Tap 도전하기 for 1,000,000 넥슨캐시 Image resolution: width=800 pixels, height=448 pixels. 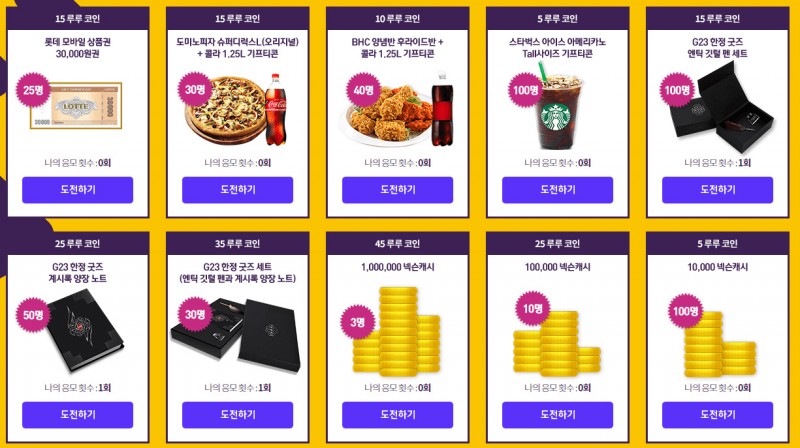click(x=397, y=414)
